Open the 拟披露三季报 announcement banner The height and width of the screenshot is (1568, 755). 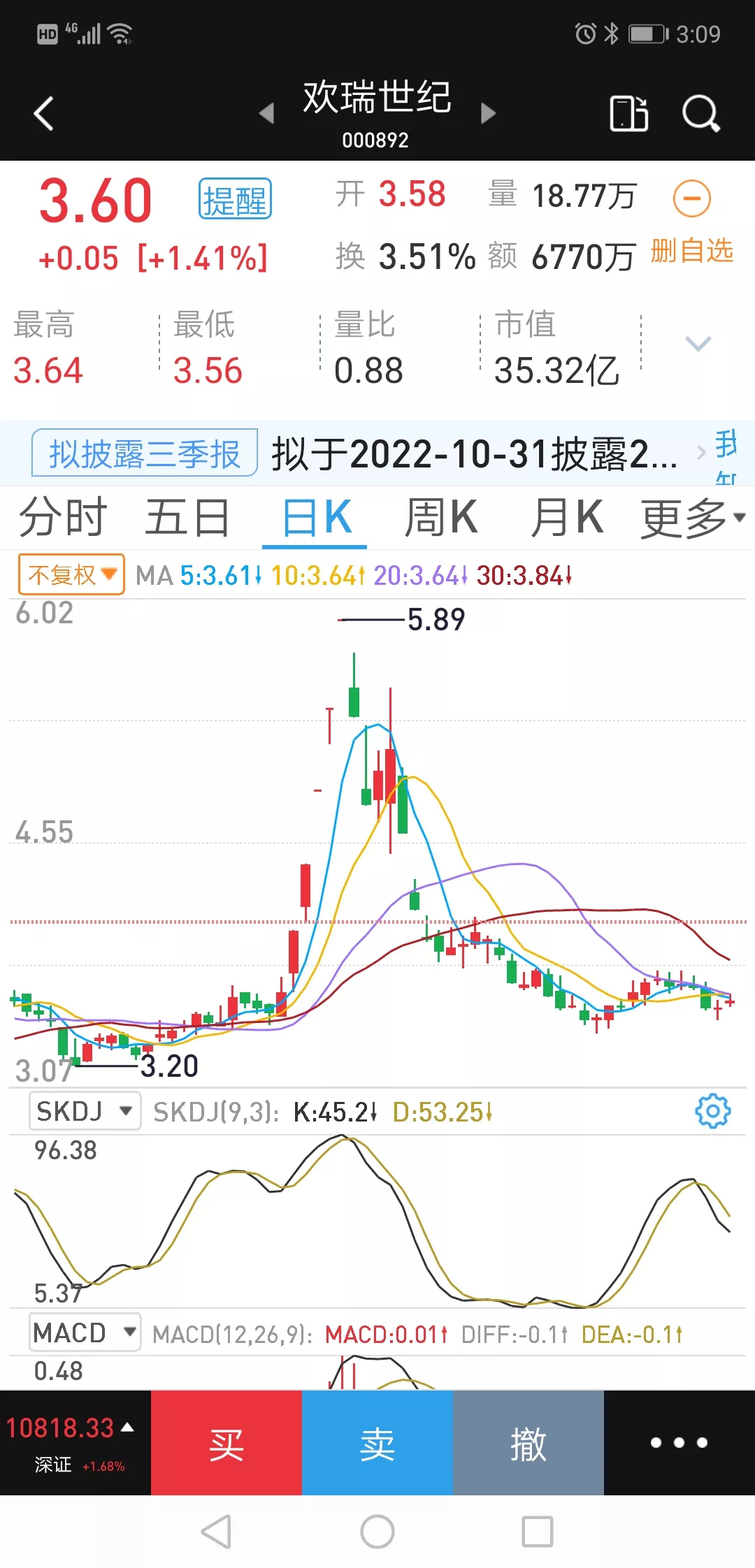point(144,453)
